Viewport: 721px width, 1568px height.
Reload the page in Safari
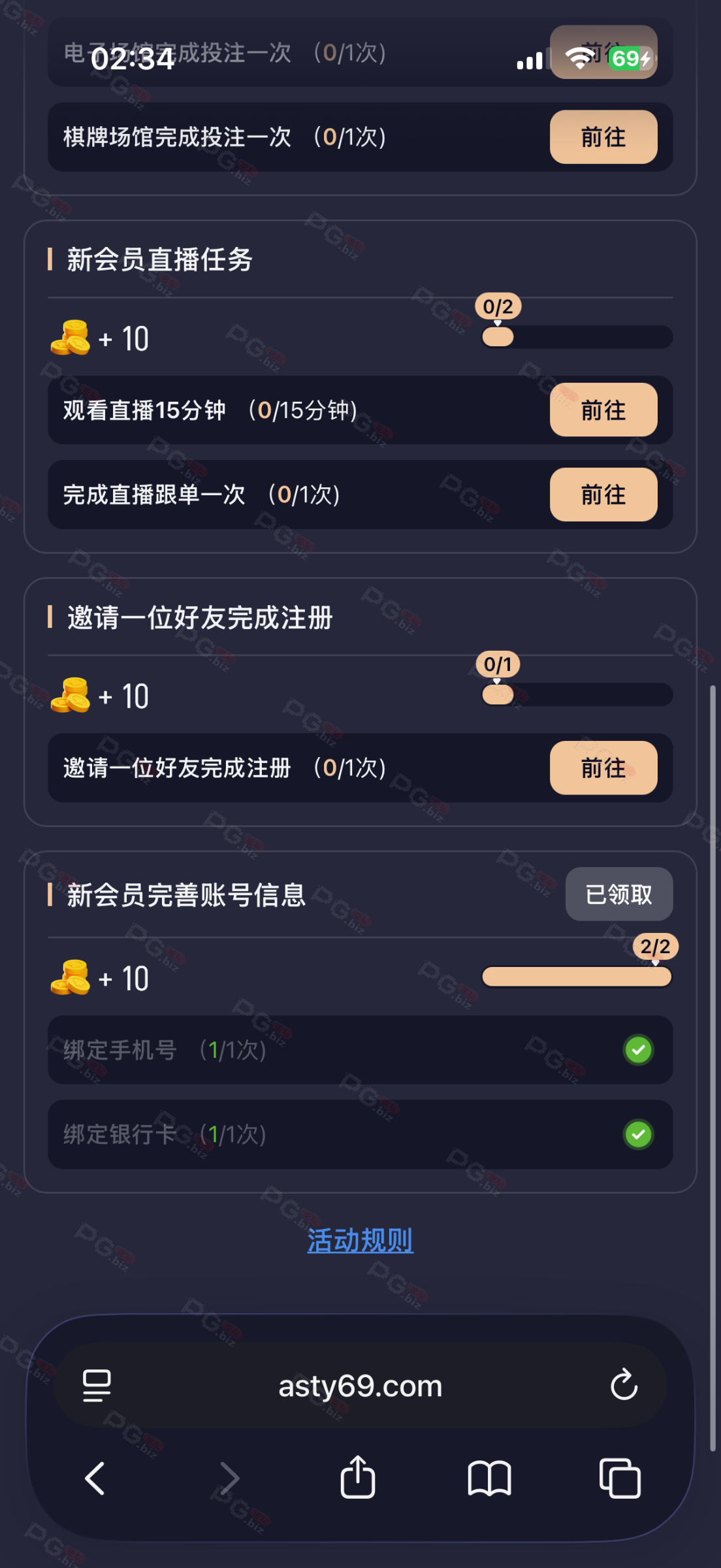pyautogui.click(x=624, y=1385)
